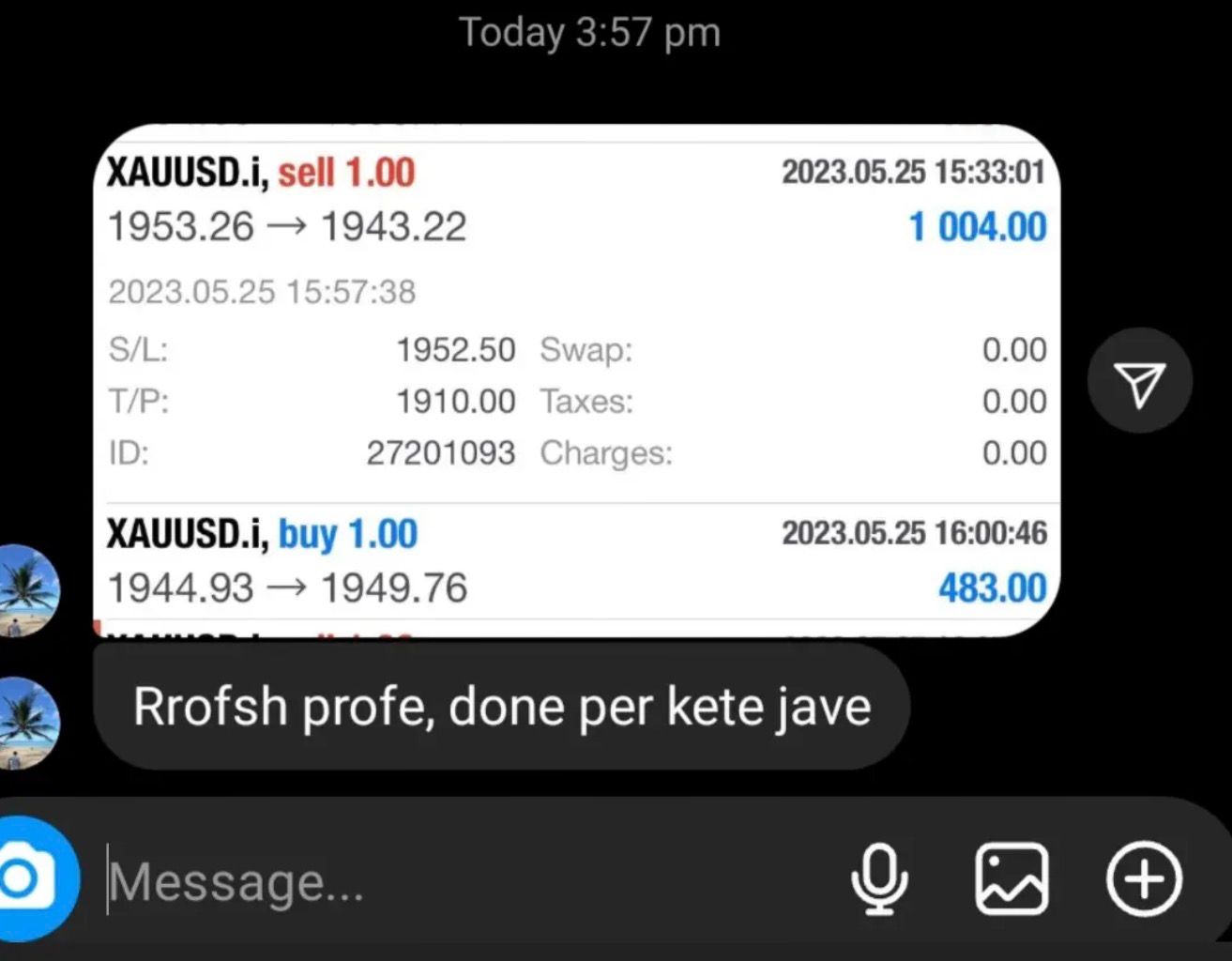Image resolution: width=1232 pixels, height=961 pixels.
Task: Open the photo gallery picker
Action: [1011, 879]
